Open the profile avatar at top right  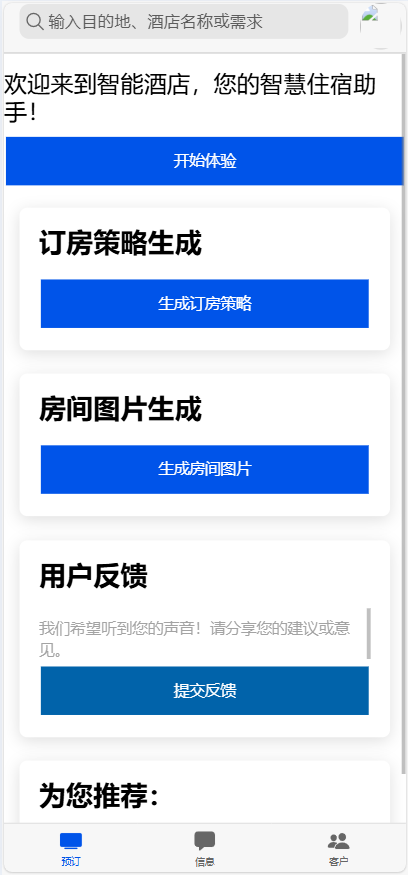[381, 26]
